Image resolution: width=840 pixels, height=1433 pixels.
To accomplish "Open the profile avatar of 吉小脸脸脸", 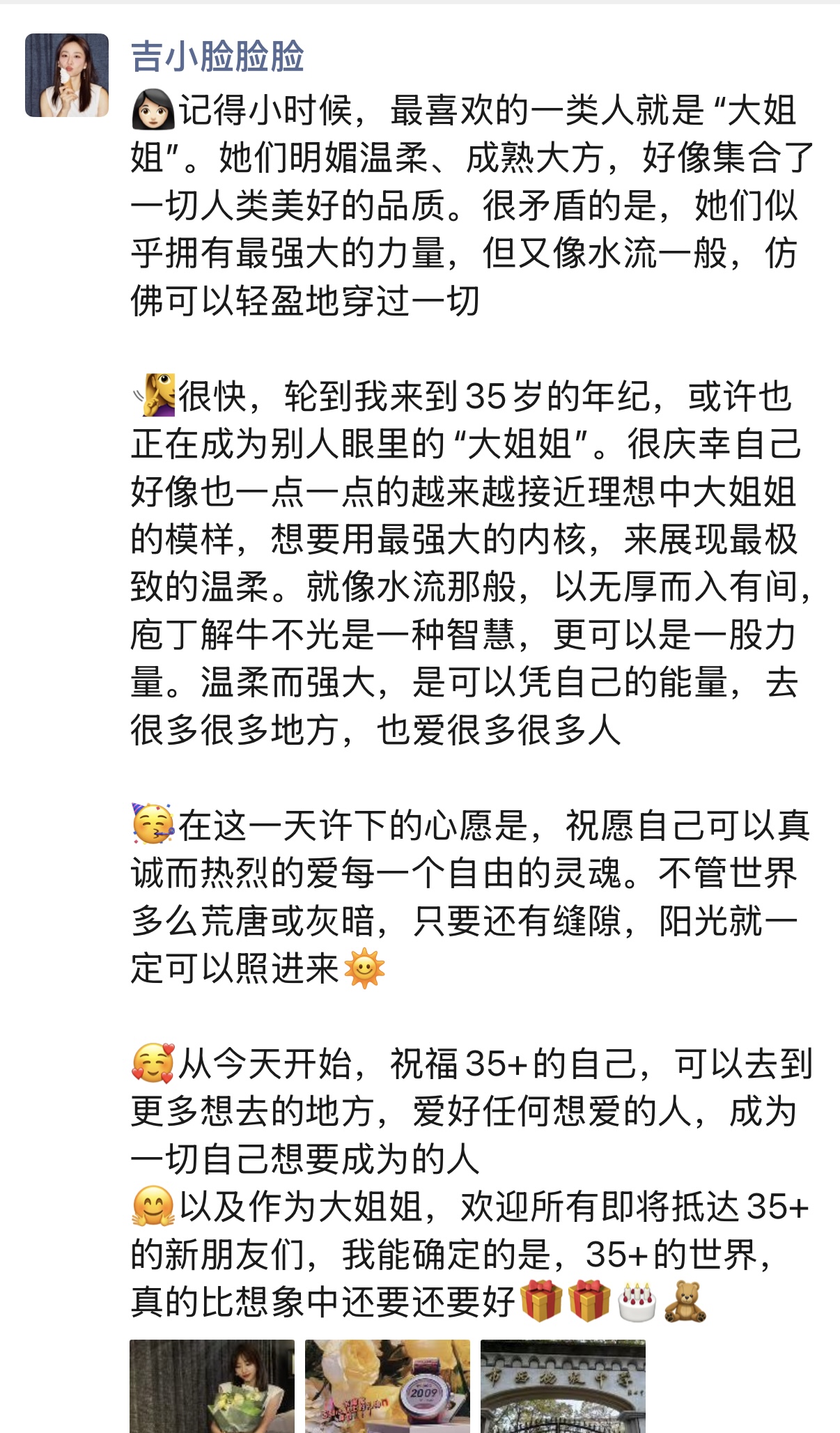I will click(67, 75).
